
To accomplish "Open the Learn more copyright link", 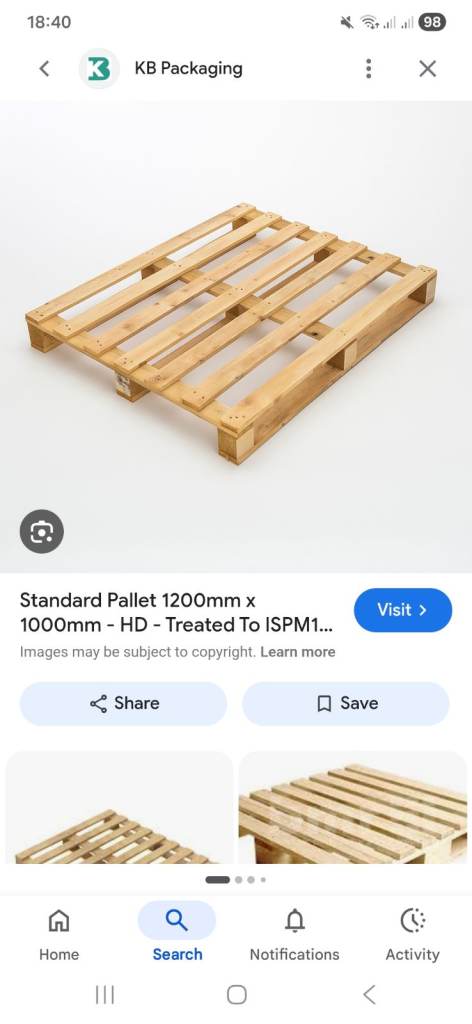I will (x=298, y=652).
